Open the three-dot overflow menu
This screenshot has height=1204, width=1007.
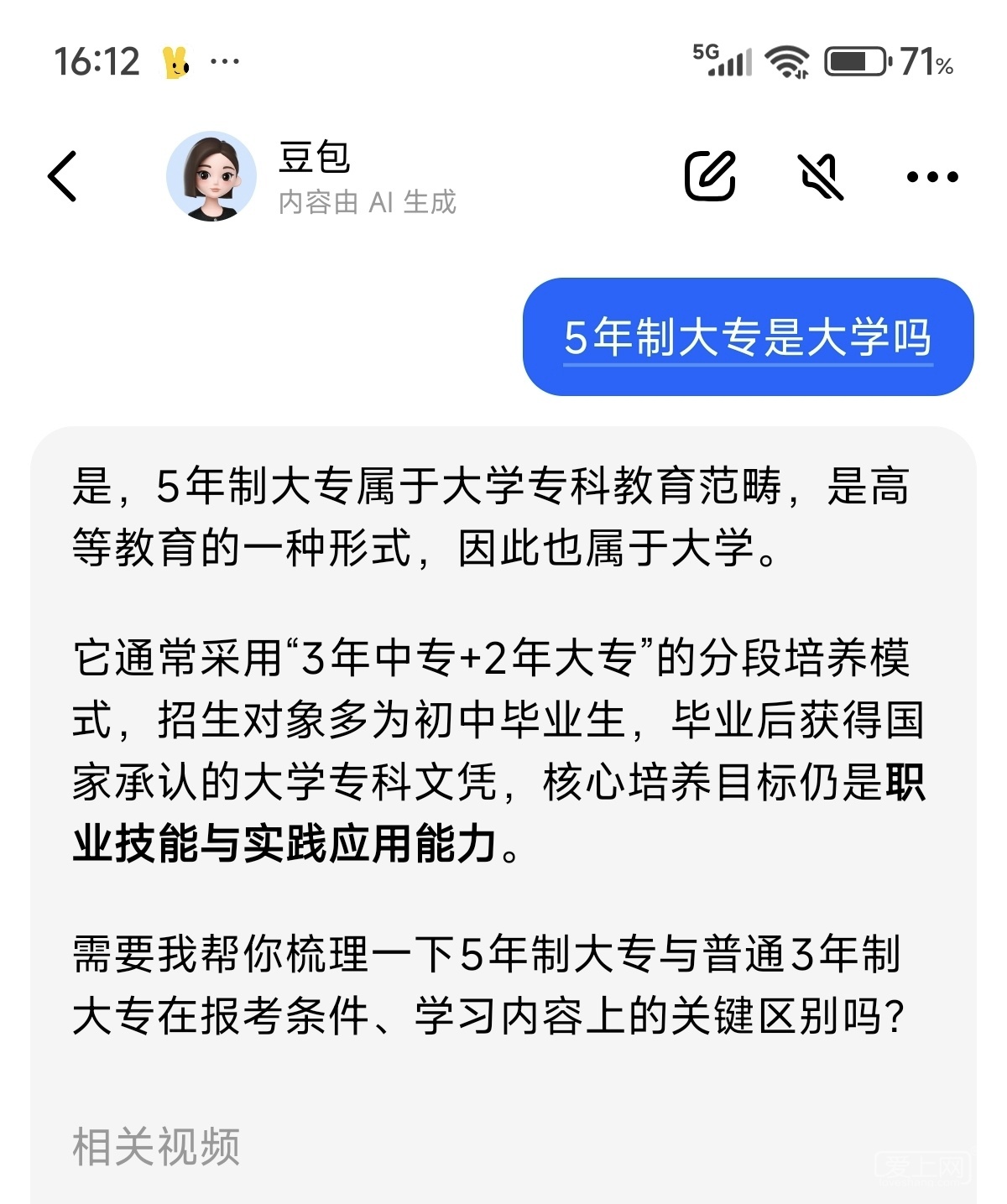pyautogui.click(x=932, y=176)
